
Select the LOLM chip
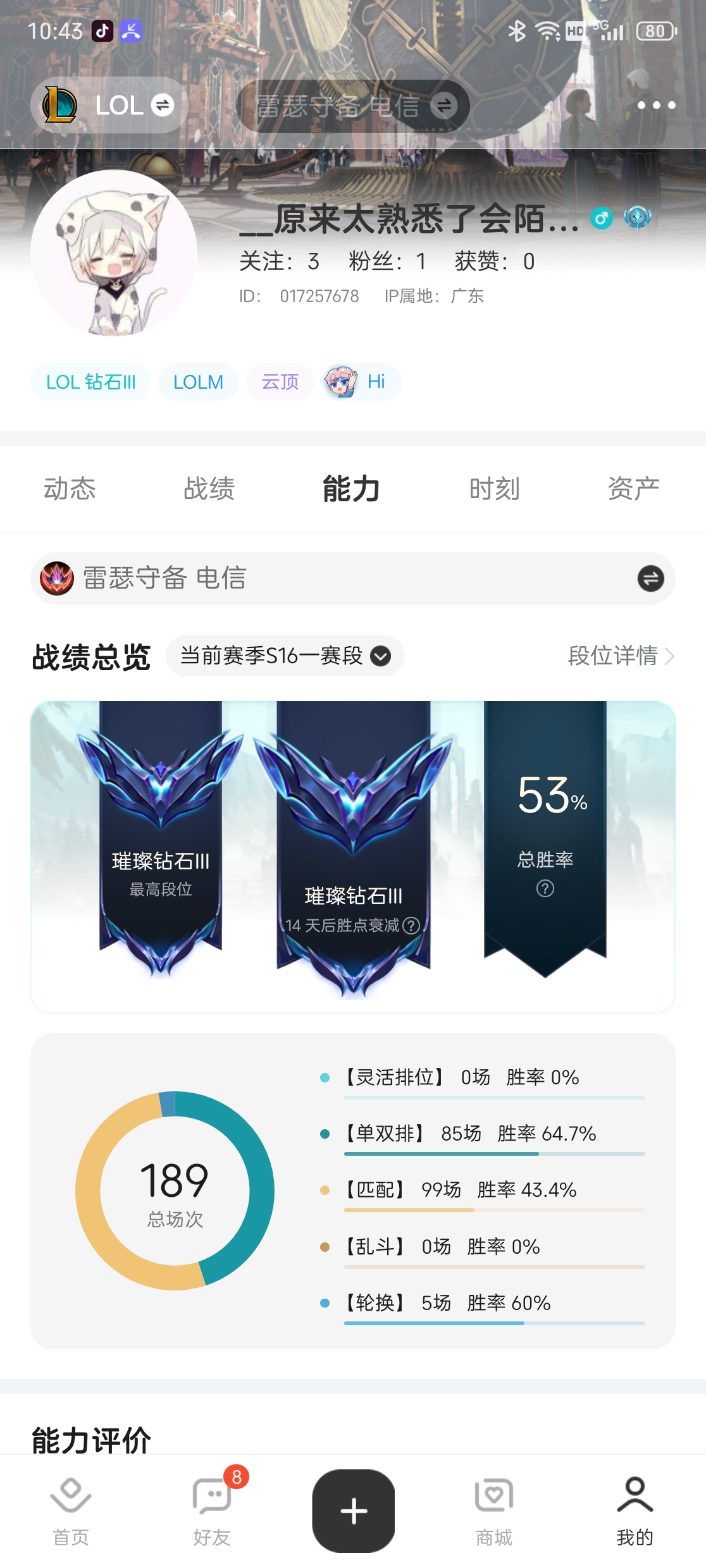click(198, 382)
